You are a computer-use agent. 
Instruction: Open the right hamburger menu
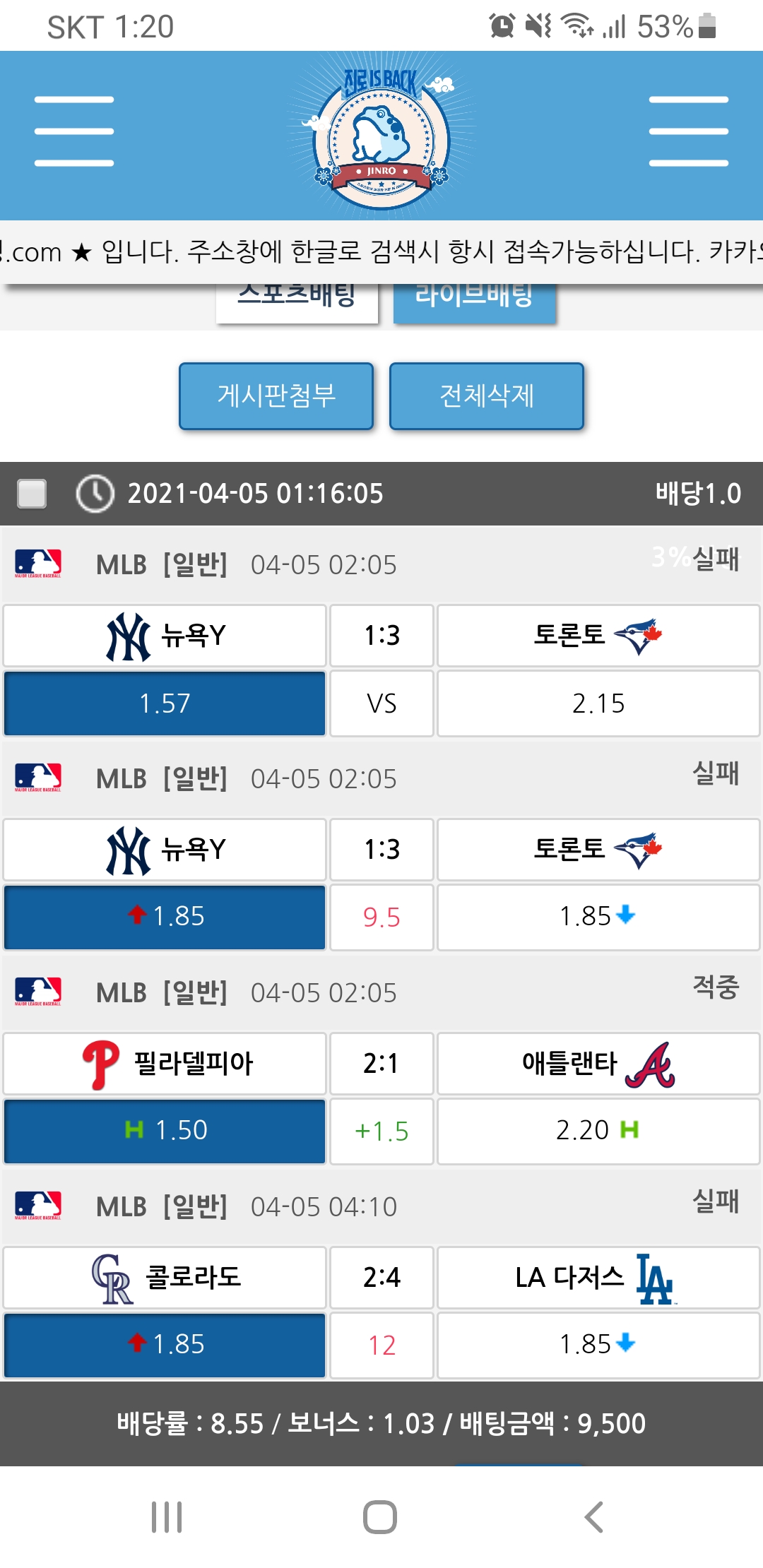pos(688,131)
